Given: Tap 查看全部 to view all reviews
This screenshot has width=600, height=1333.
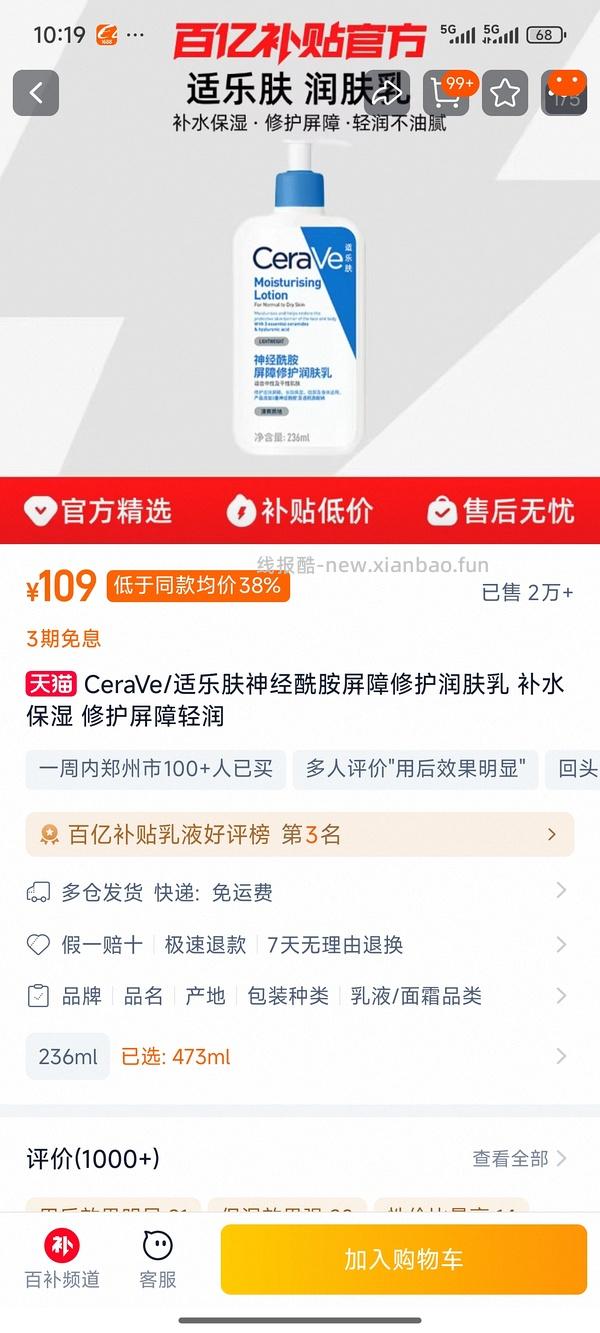Looking at the screenshot, I should 519,1159.
